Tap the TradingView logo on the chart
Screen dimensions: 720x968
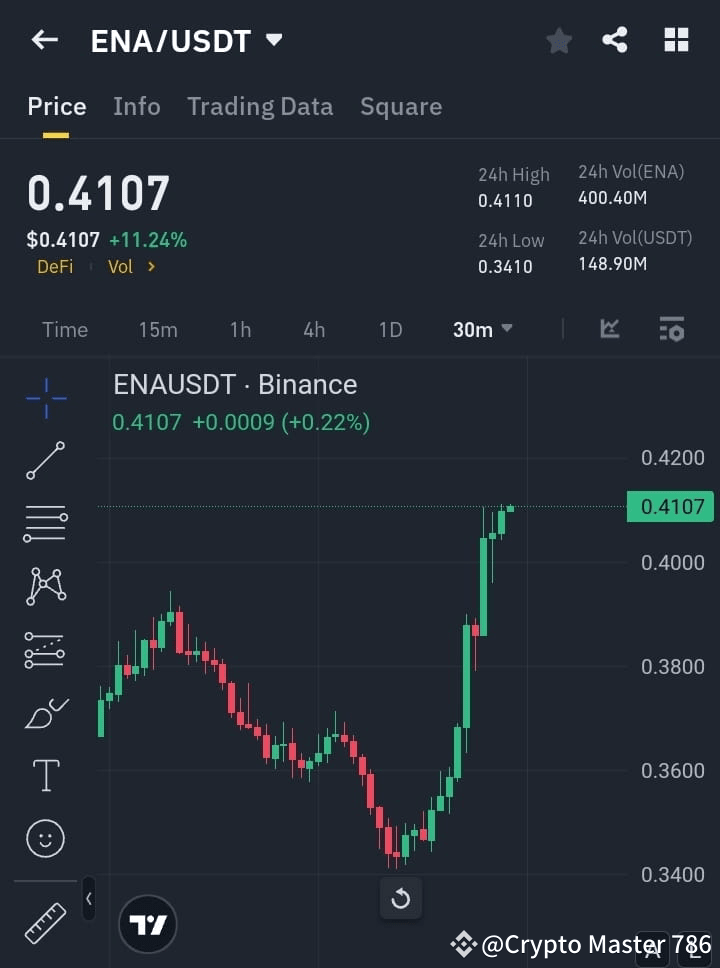(148, 923)
